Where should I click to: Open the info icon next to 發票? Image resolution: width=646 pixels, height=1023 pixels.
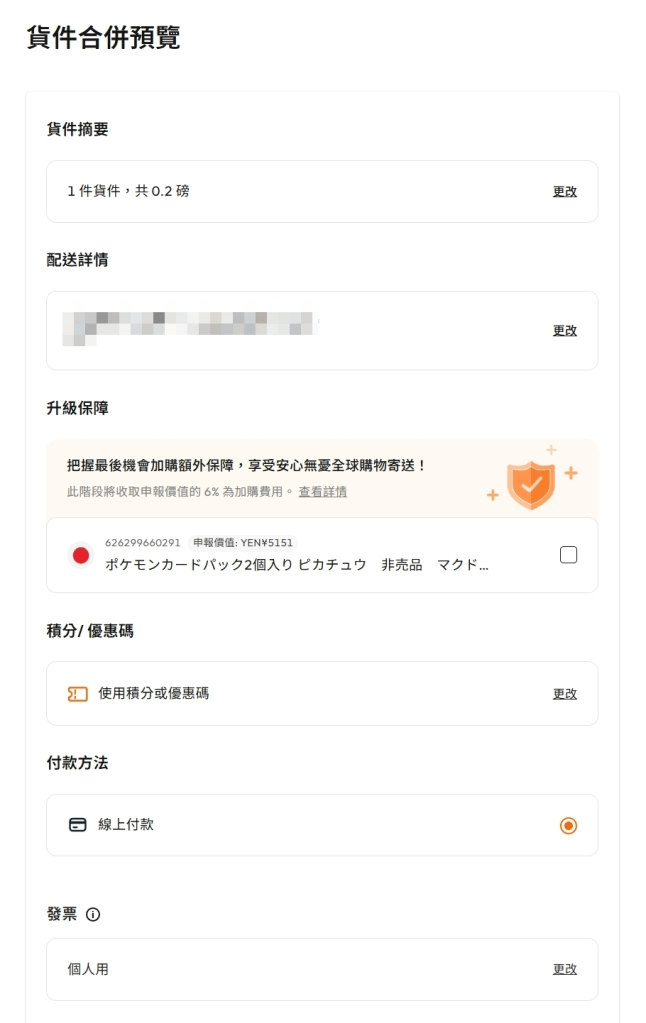click(93, 914)
